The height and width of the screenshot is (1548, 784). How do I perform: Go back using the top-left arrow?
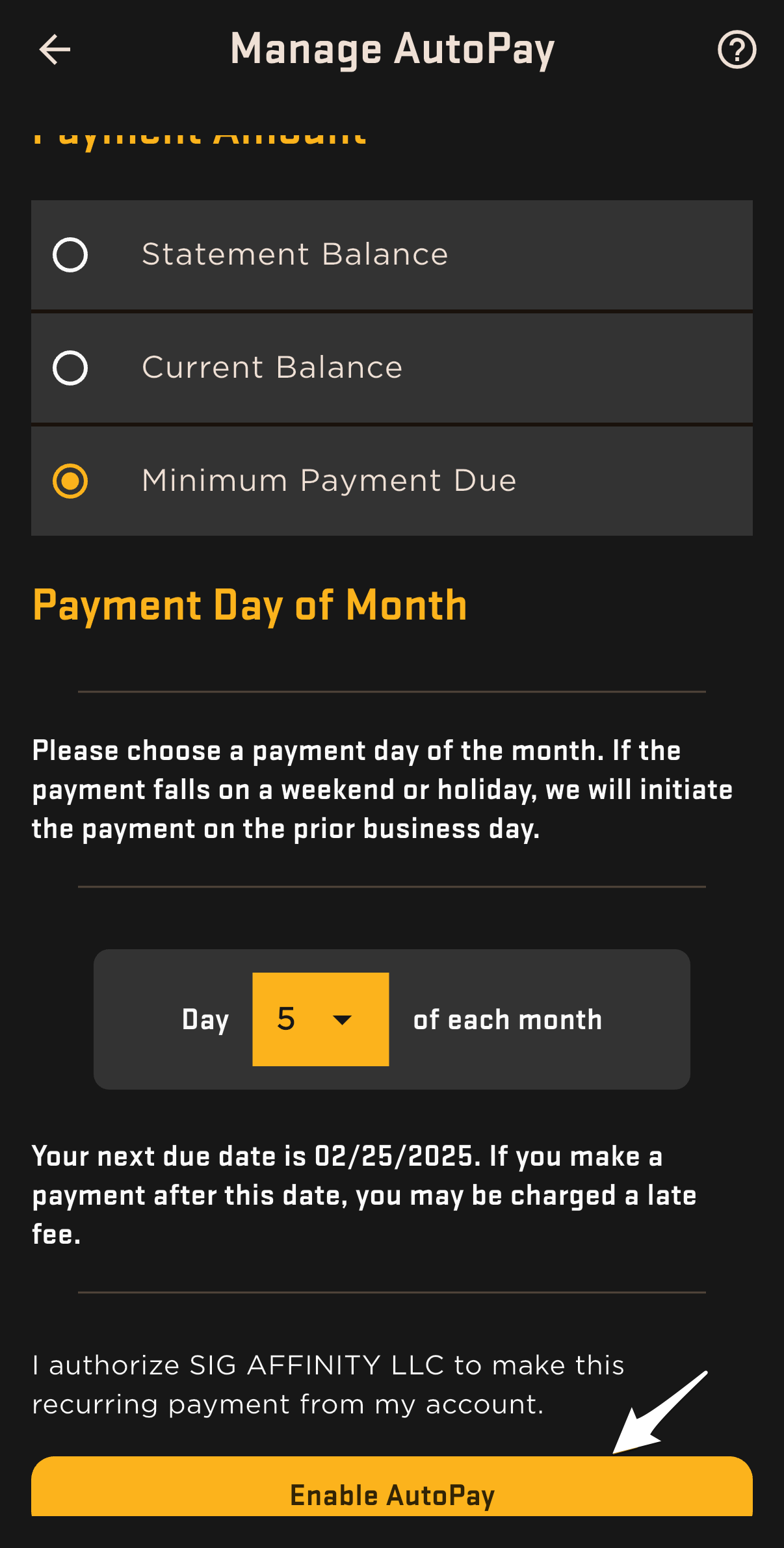(x=55, y=50)
